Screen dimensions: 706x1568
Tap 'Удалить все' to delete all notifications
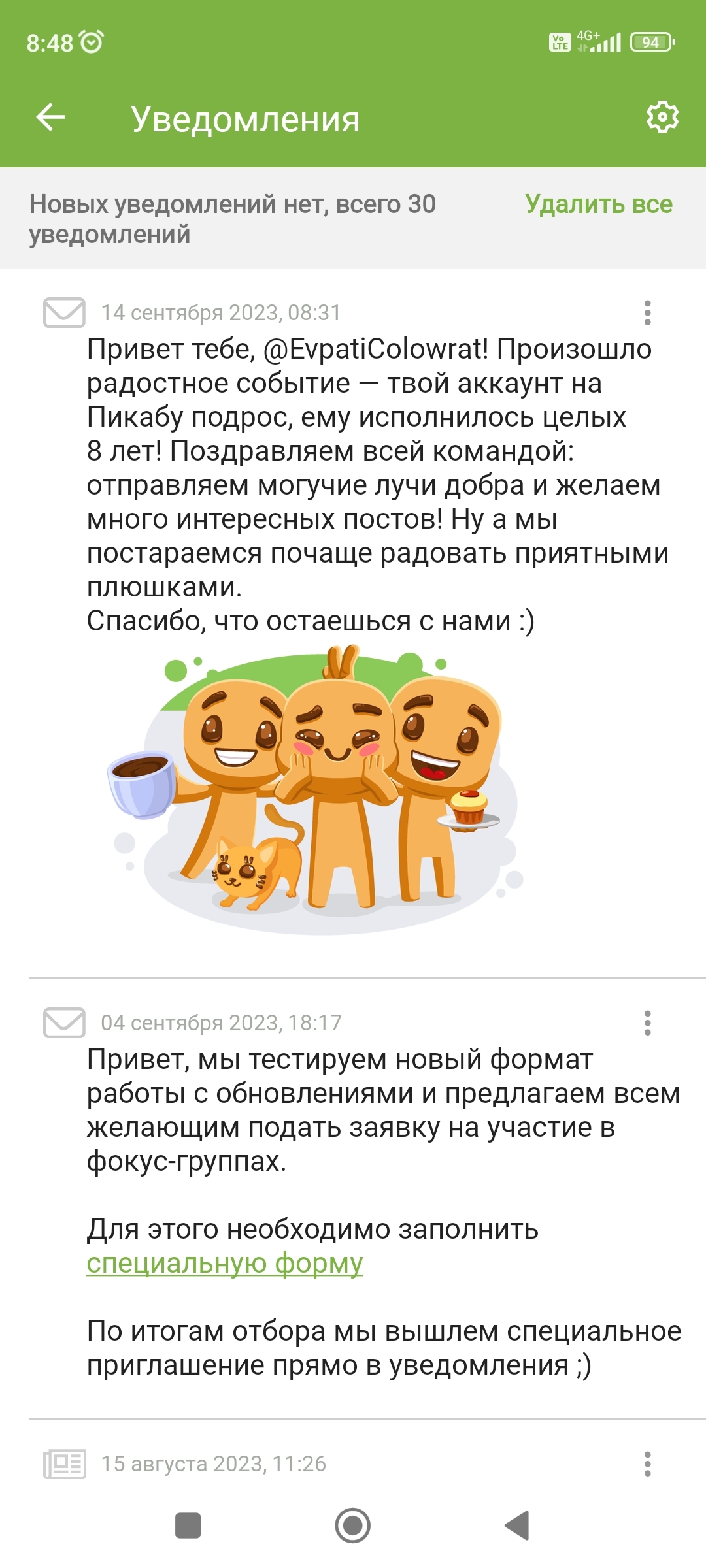click(598, 204)
